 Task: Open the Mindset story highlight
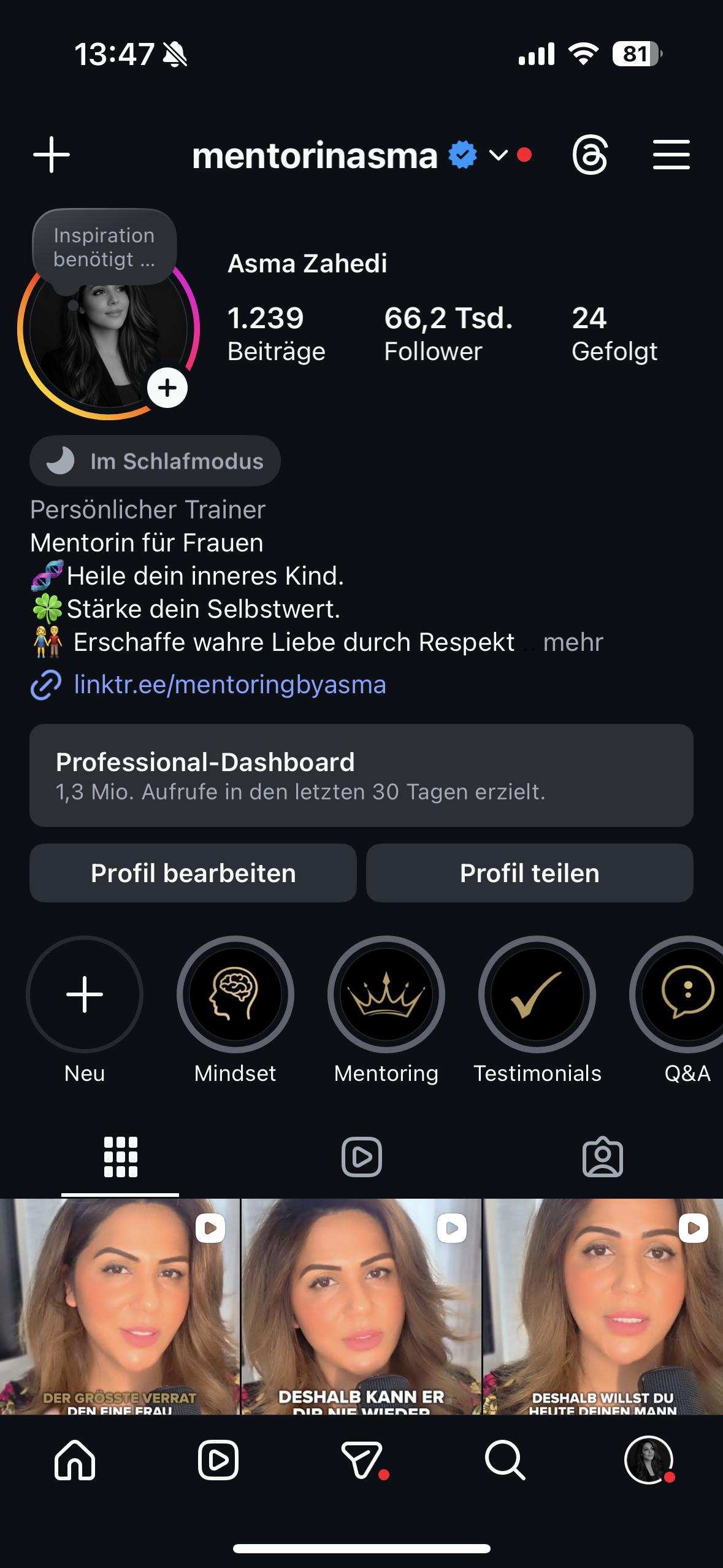point(235,994)
